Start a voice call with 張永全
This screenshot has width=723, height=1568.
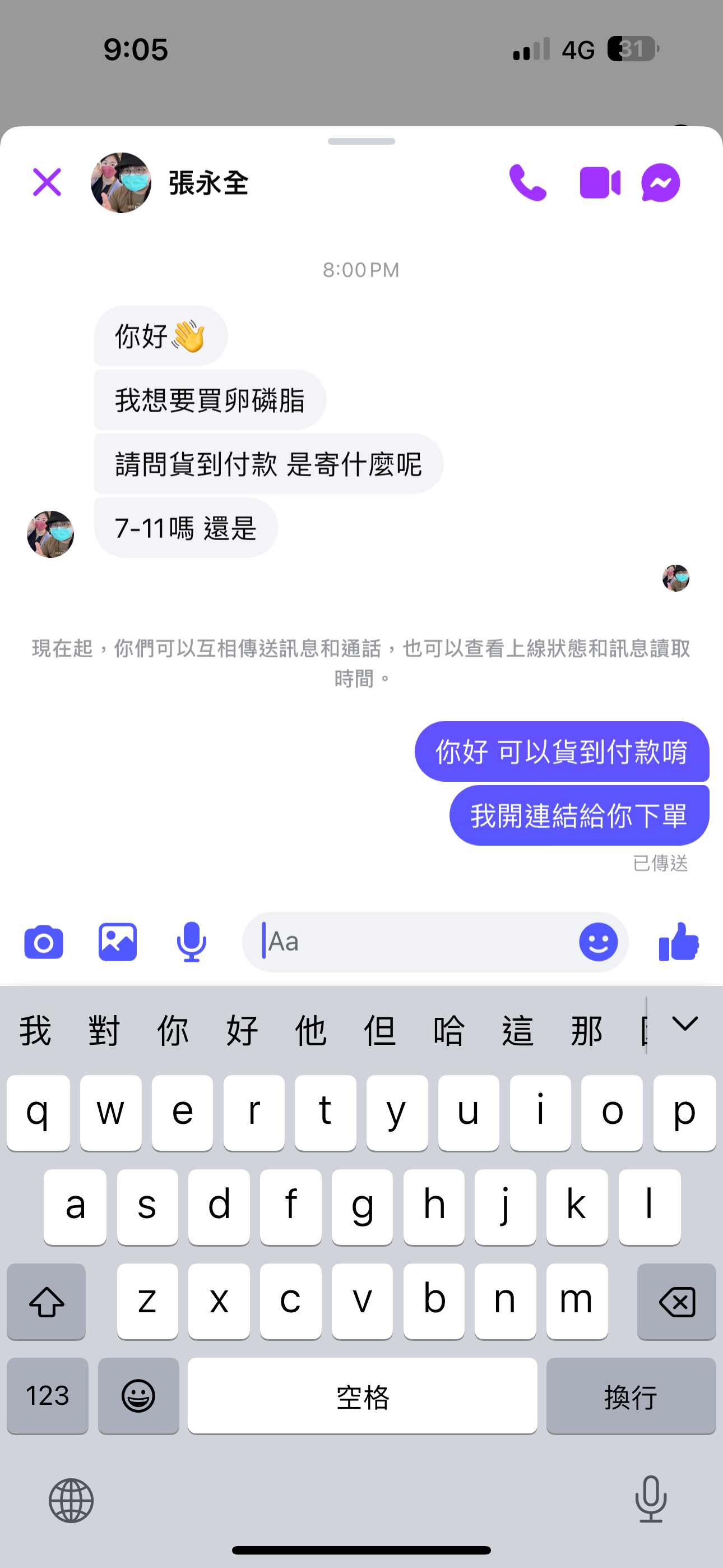click(527, 182)
